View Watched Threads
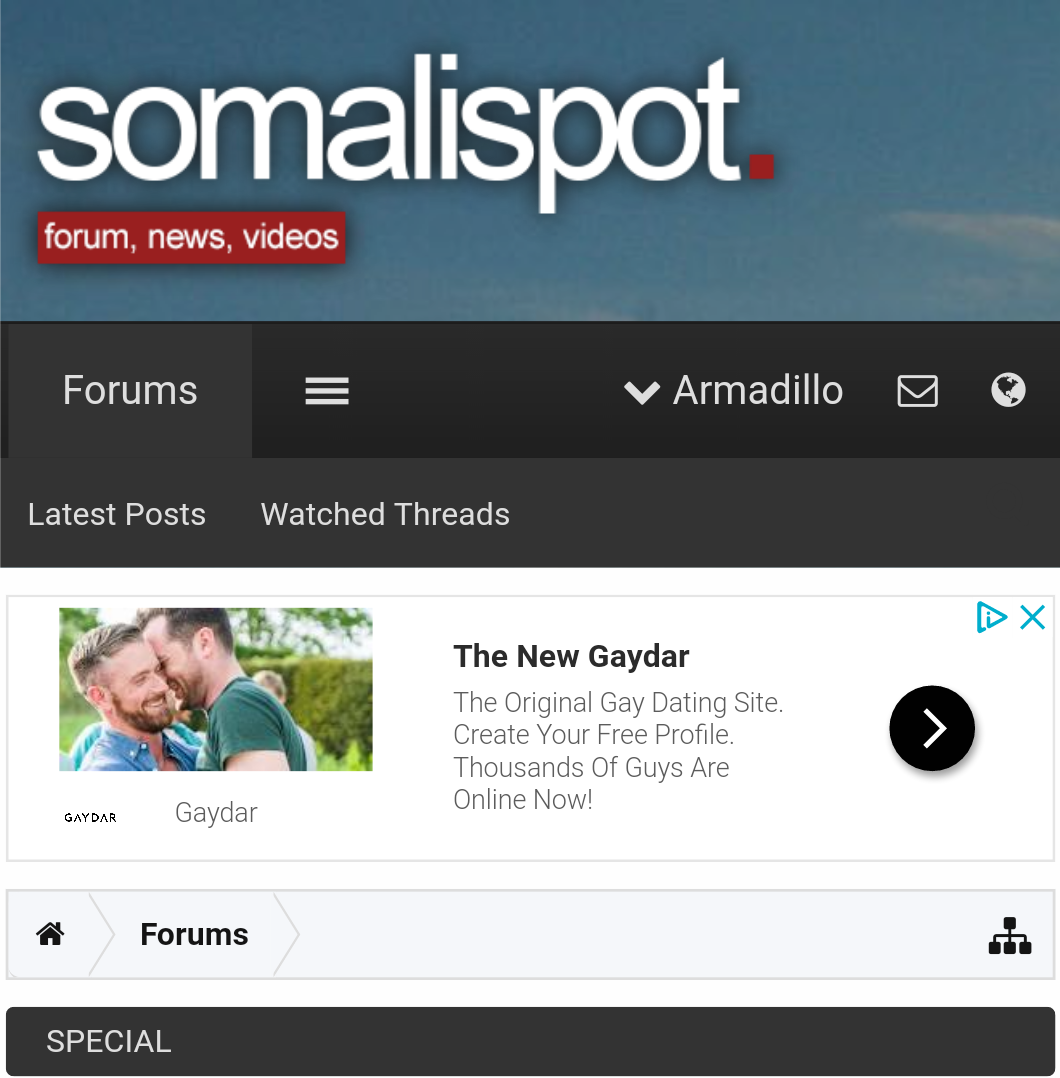1060x1078 pixels. coord(385,514)
